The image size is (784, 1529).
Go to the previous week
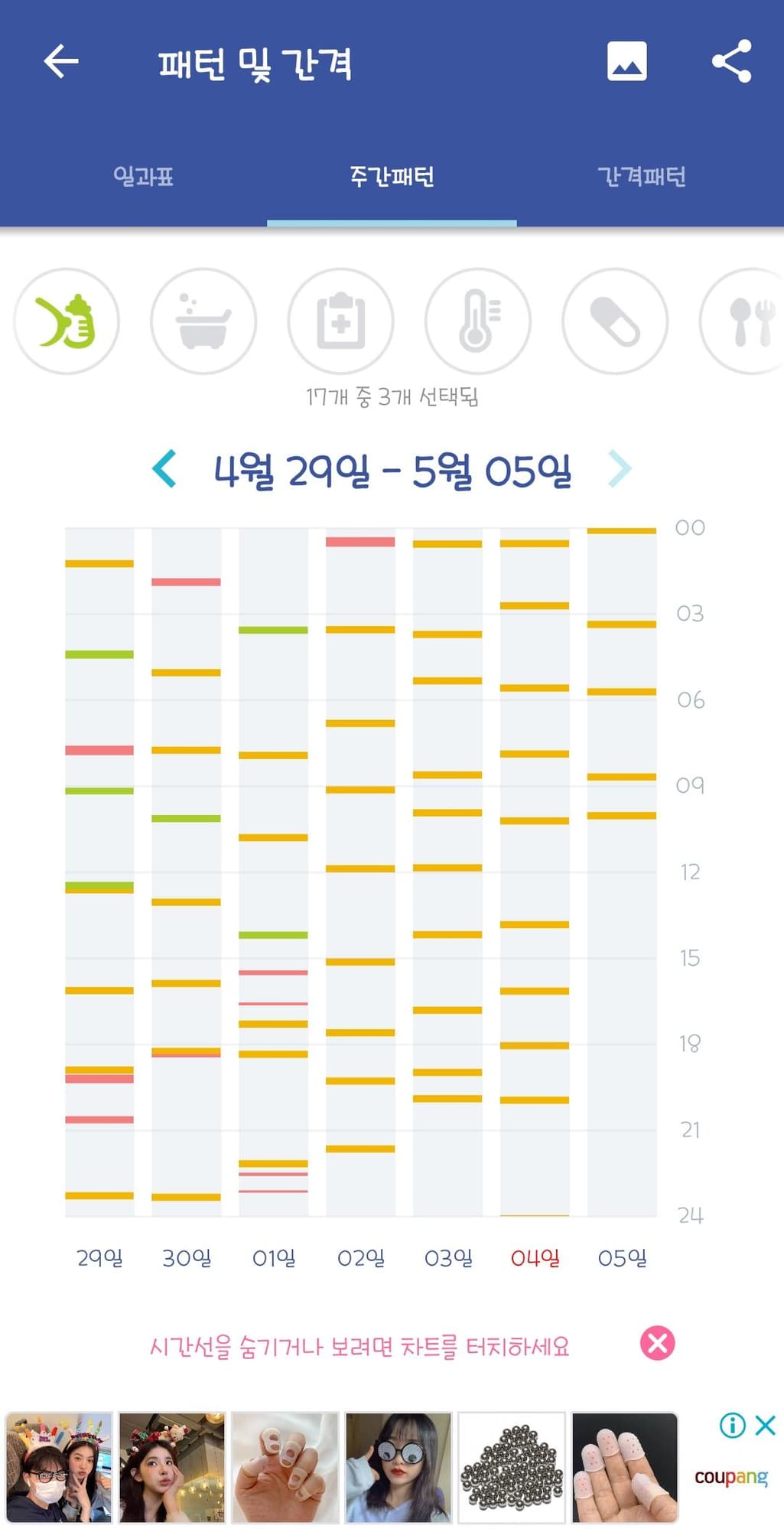click(165, 468)
